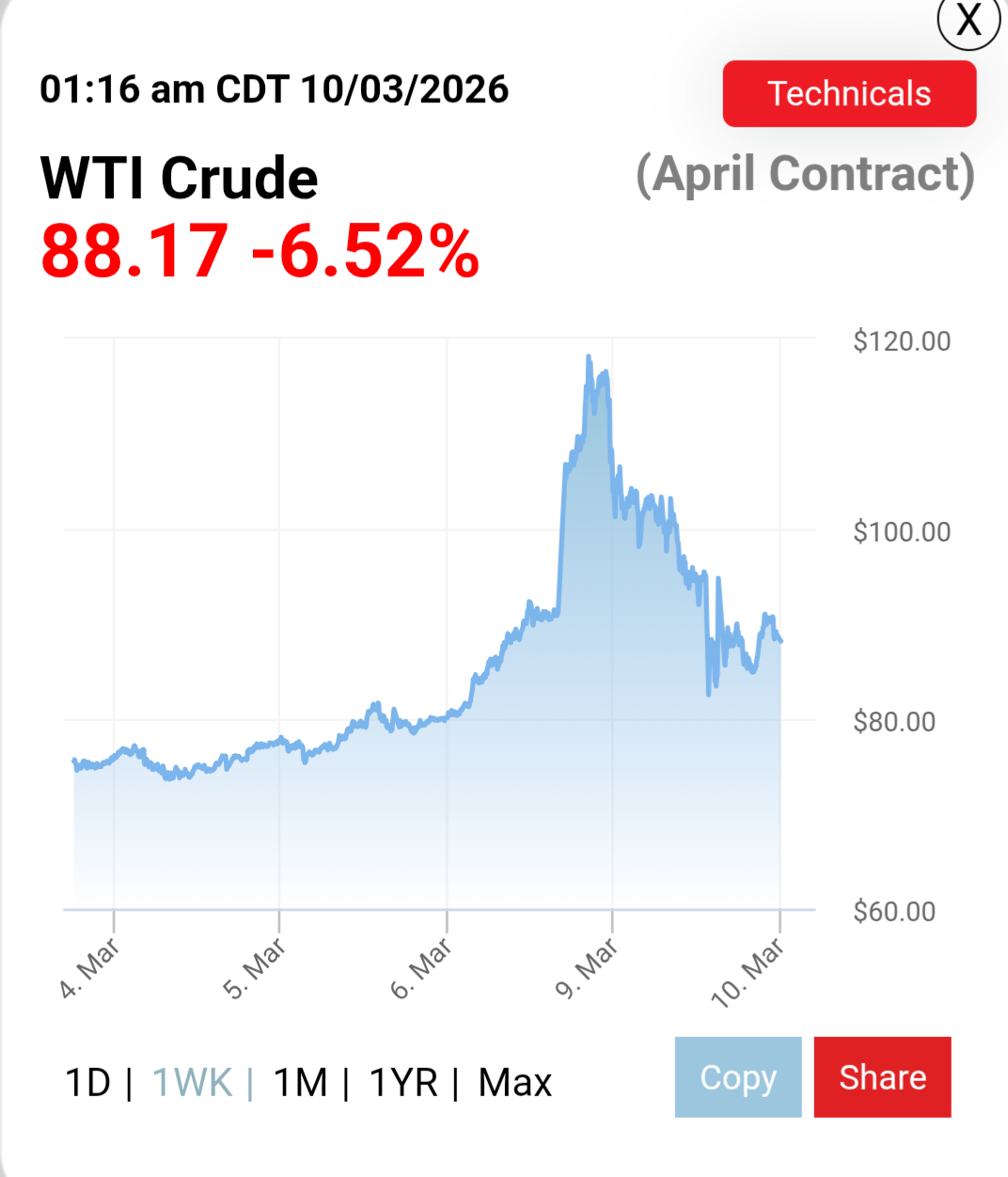1008x1177 pixels.
Task: Open the Technicals view
Action: 849,94
